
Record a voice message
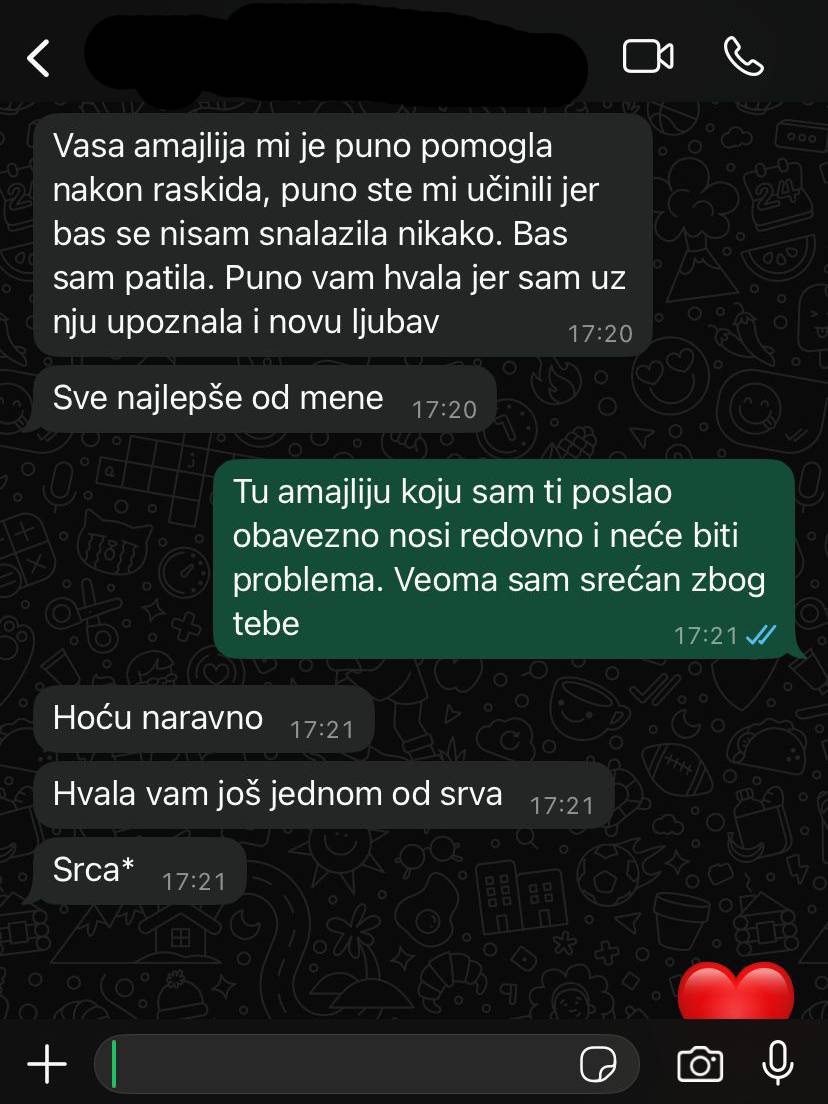pyautogui.click(x=778, y=1065)
